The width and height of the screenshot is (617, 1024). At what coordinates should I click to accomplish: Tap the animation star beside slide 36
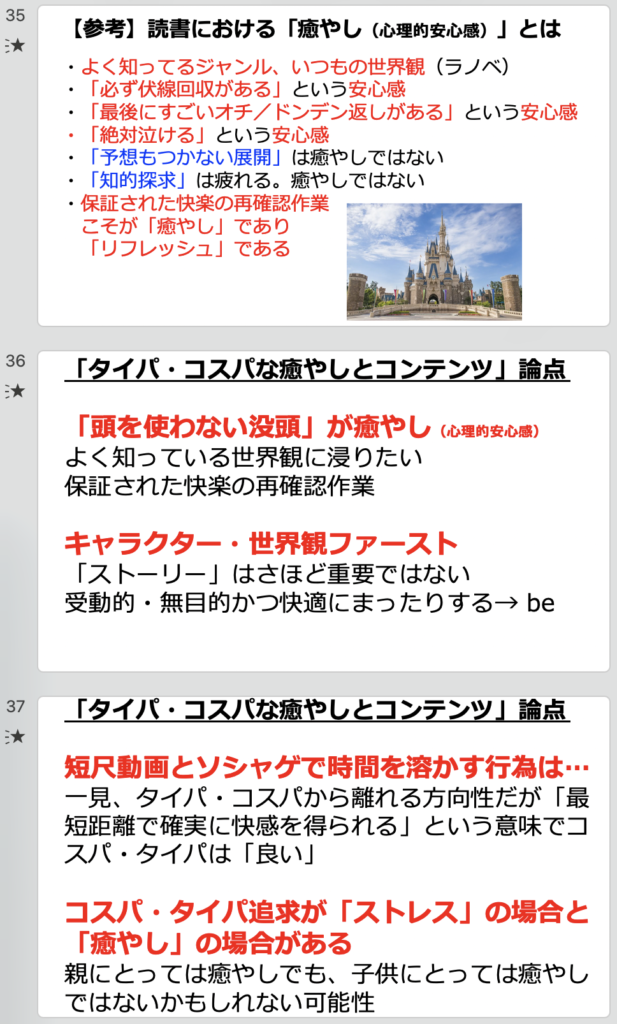(x=15, y=391)
